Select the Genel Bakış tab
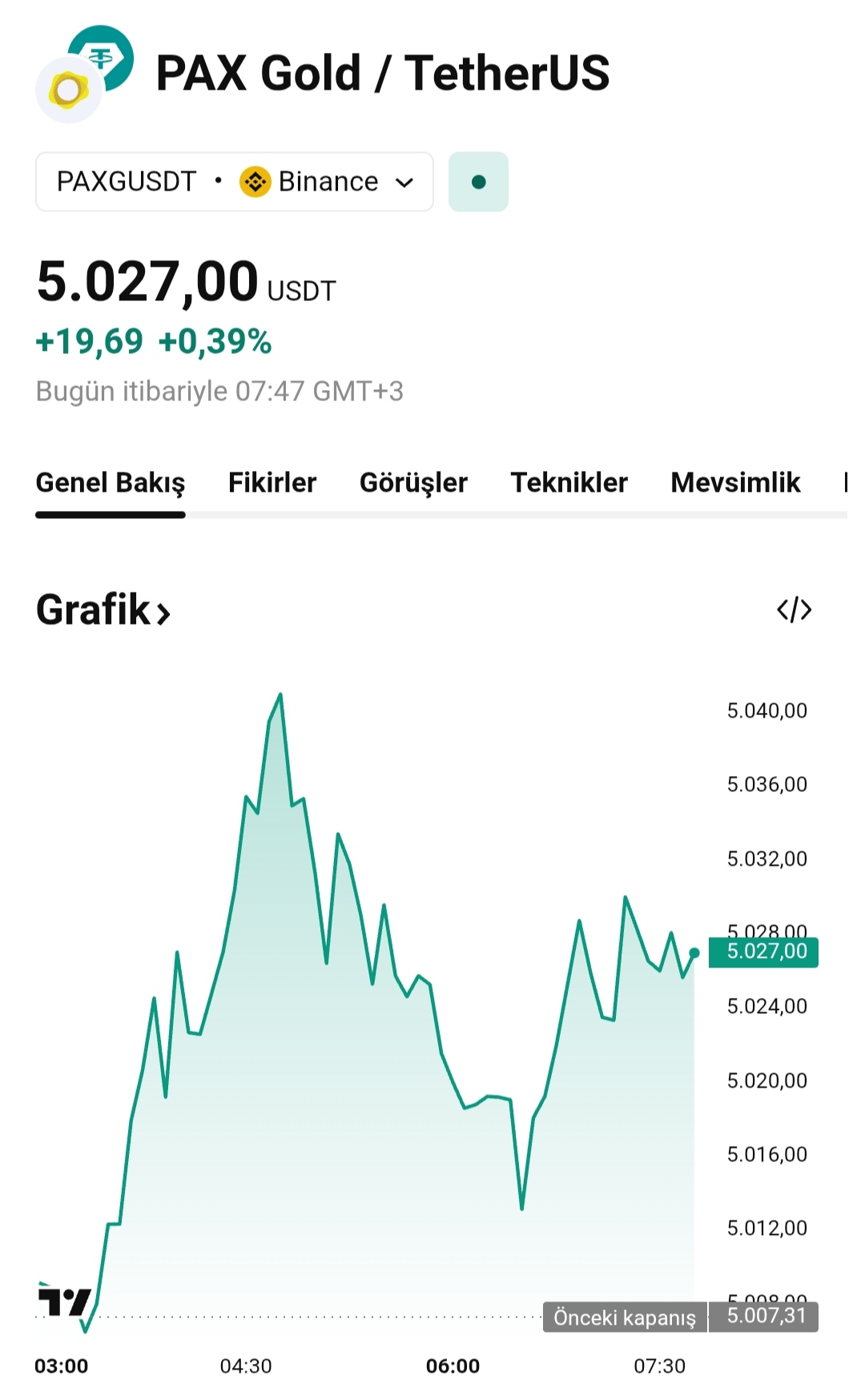This screenshot has width=865, height=1400. pyautogui.click(x=111, y=482)
